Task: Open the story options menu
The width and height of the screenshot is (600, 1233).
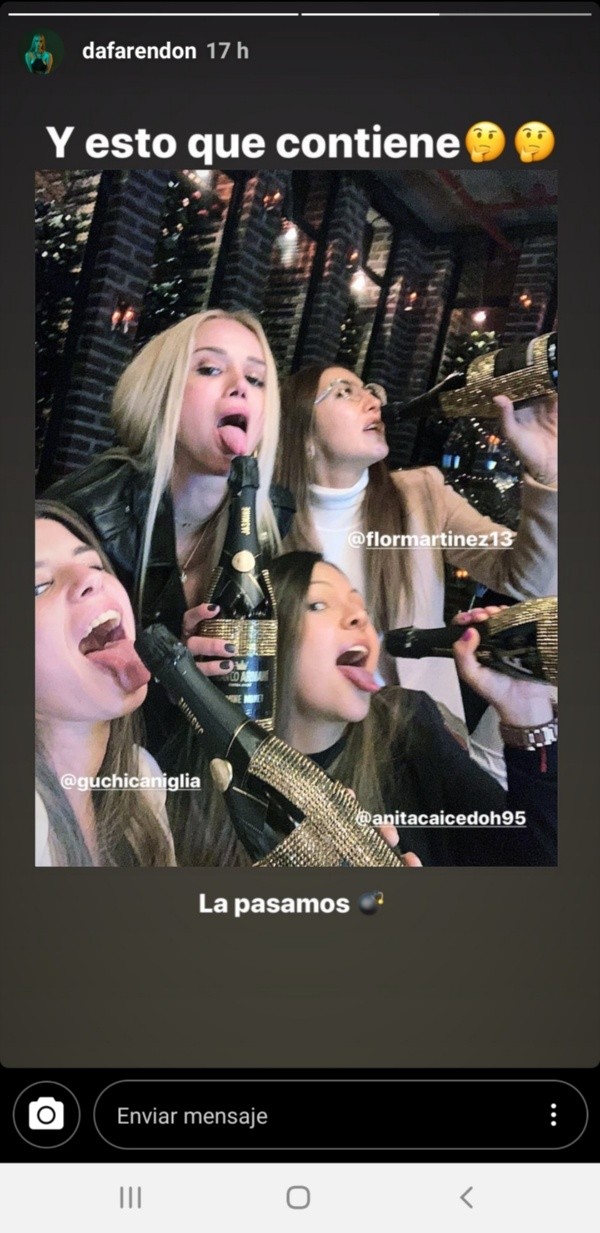Action: tap(553, 1115)
